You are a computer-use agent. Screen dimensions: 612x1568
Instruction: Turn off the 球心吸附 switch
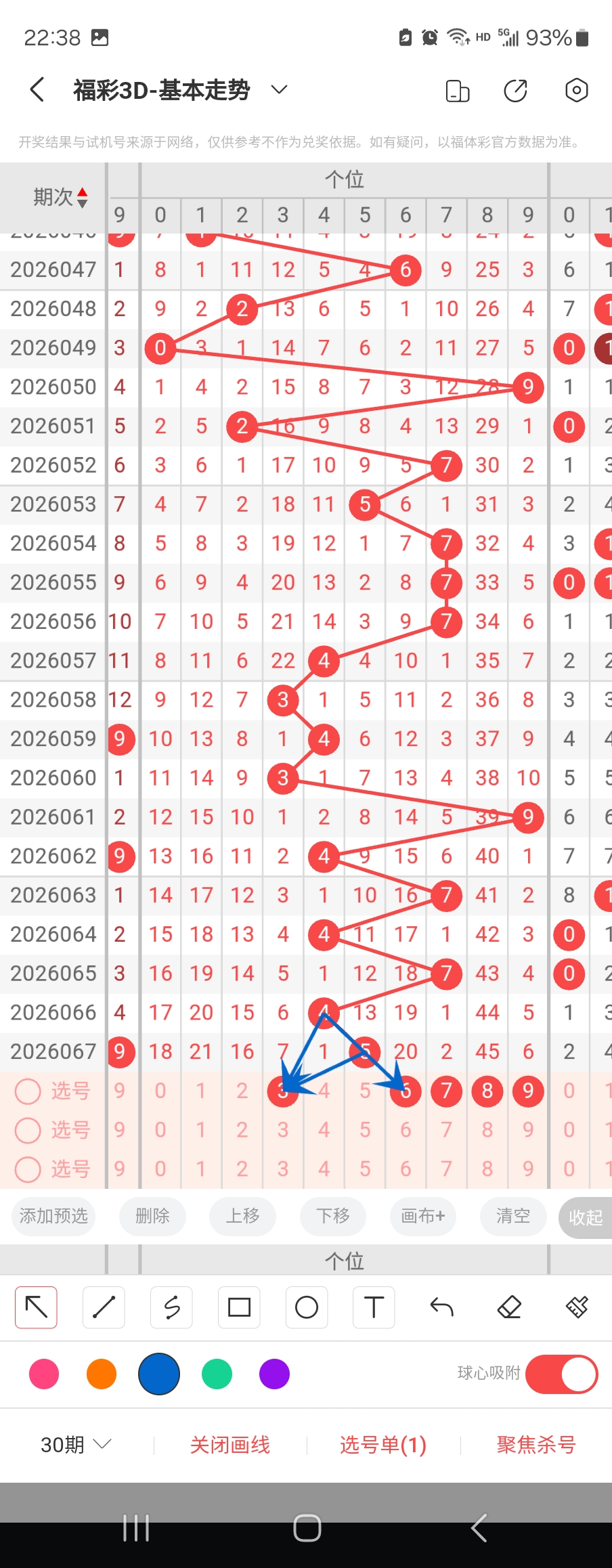[561, 1374]
